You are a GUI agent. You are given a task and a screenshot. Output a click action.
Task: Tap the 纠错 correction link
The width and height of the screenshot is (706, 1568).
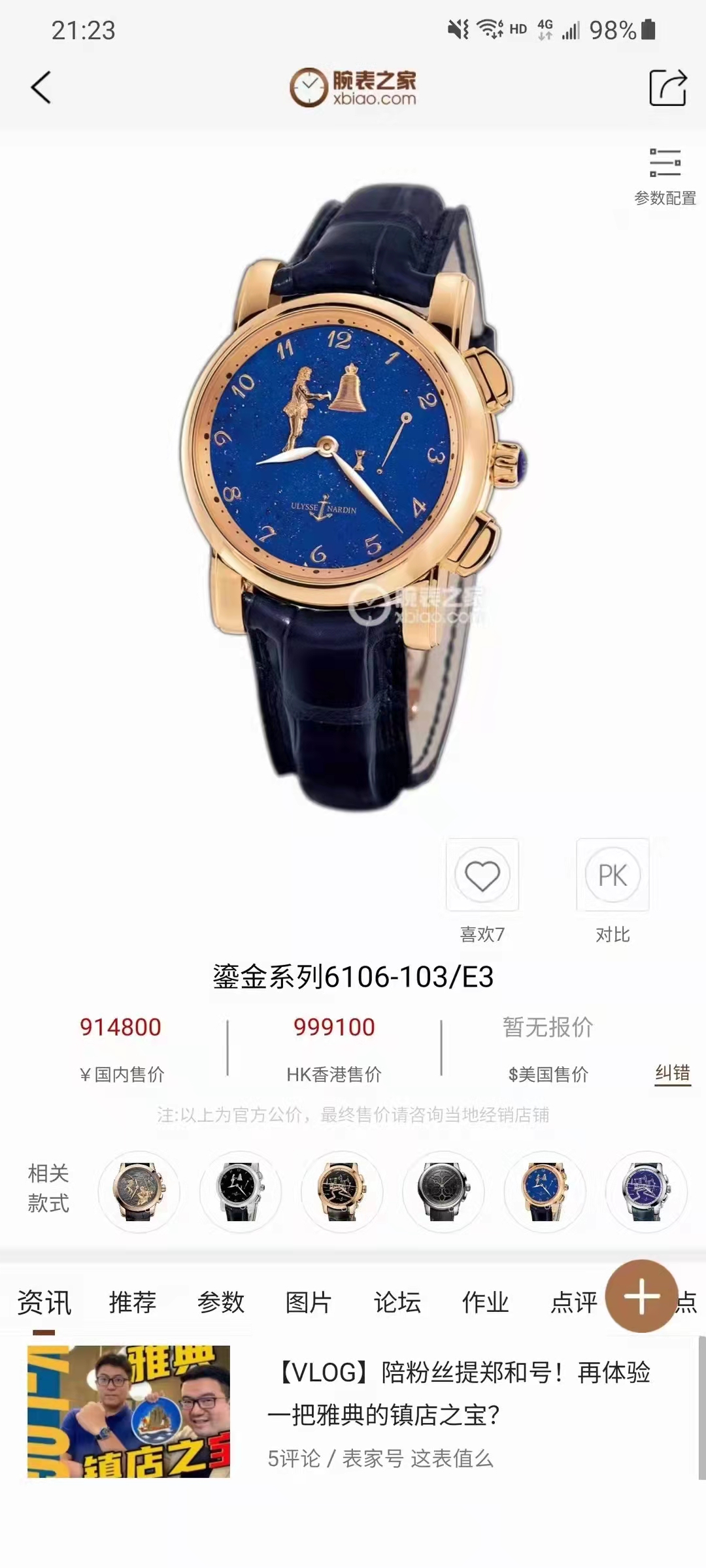coord(673,1073)
